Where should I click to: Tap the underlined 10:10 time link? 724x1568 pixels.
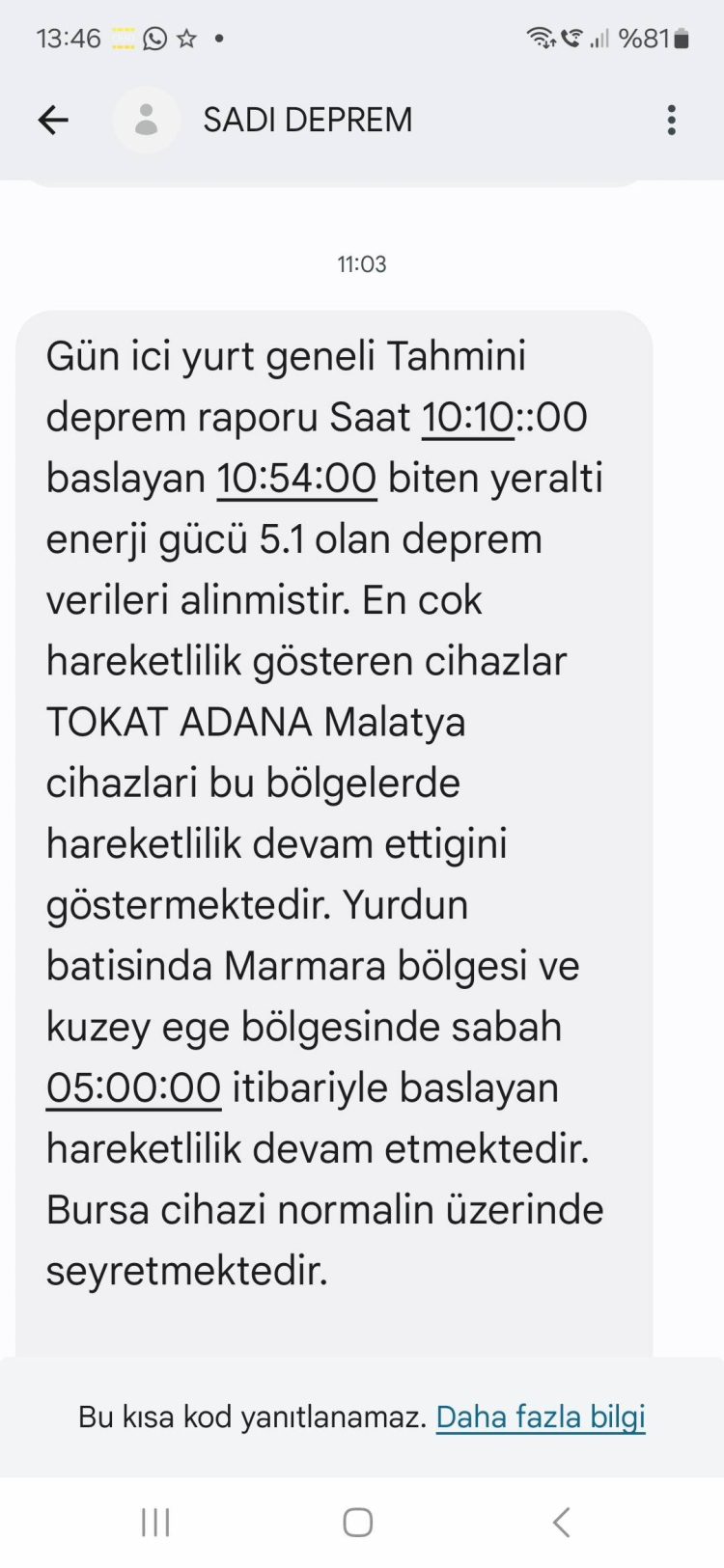pyautogui.click(x=467, y=418)
